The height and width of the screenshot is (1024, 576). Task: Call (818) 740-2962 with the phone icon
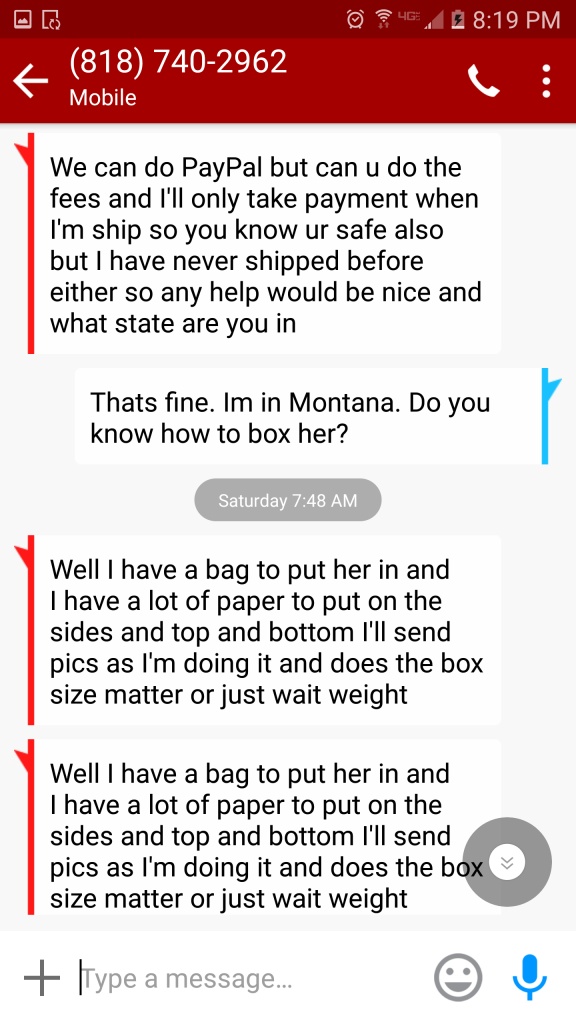tap(483, 81)
